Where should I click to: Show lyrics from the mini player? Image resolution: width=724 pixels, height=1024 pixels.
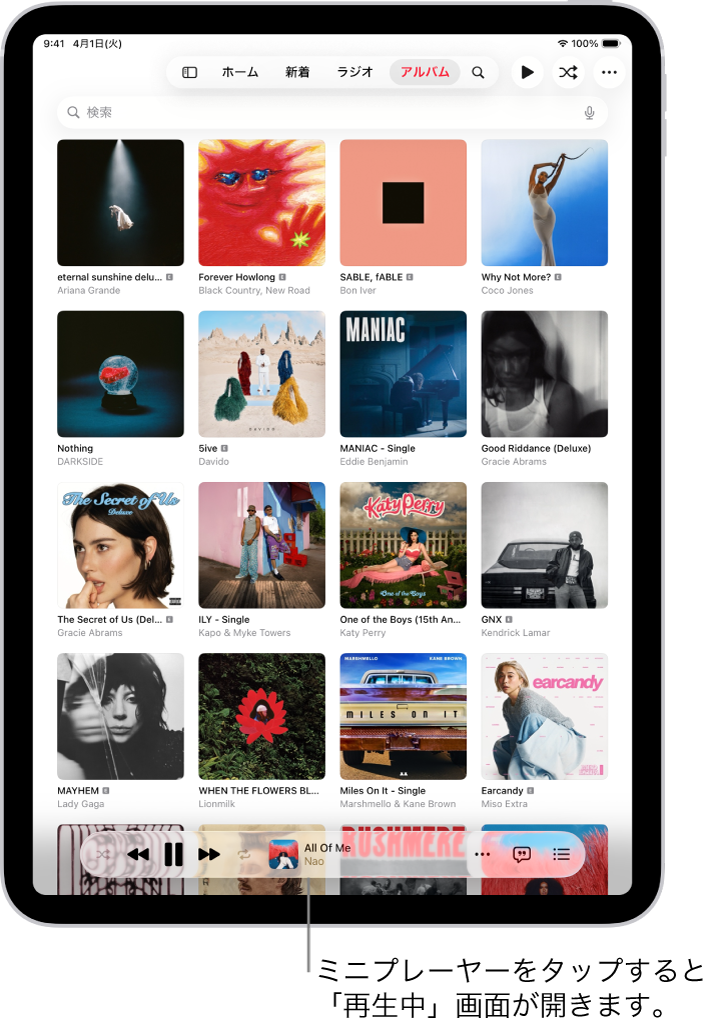tap(521, 854)
